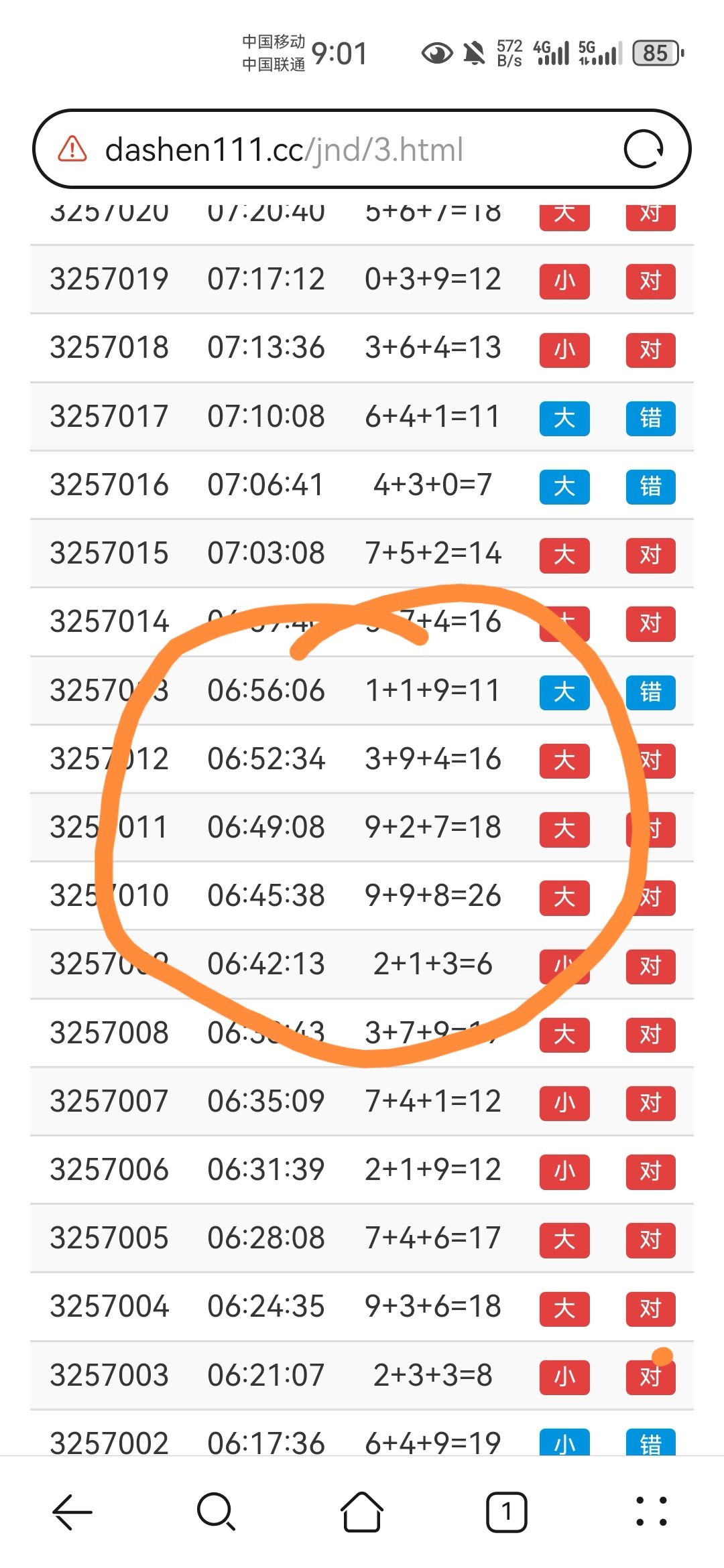Open the browser four-dot menu

[652, 1512]
